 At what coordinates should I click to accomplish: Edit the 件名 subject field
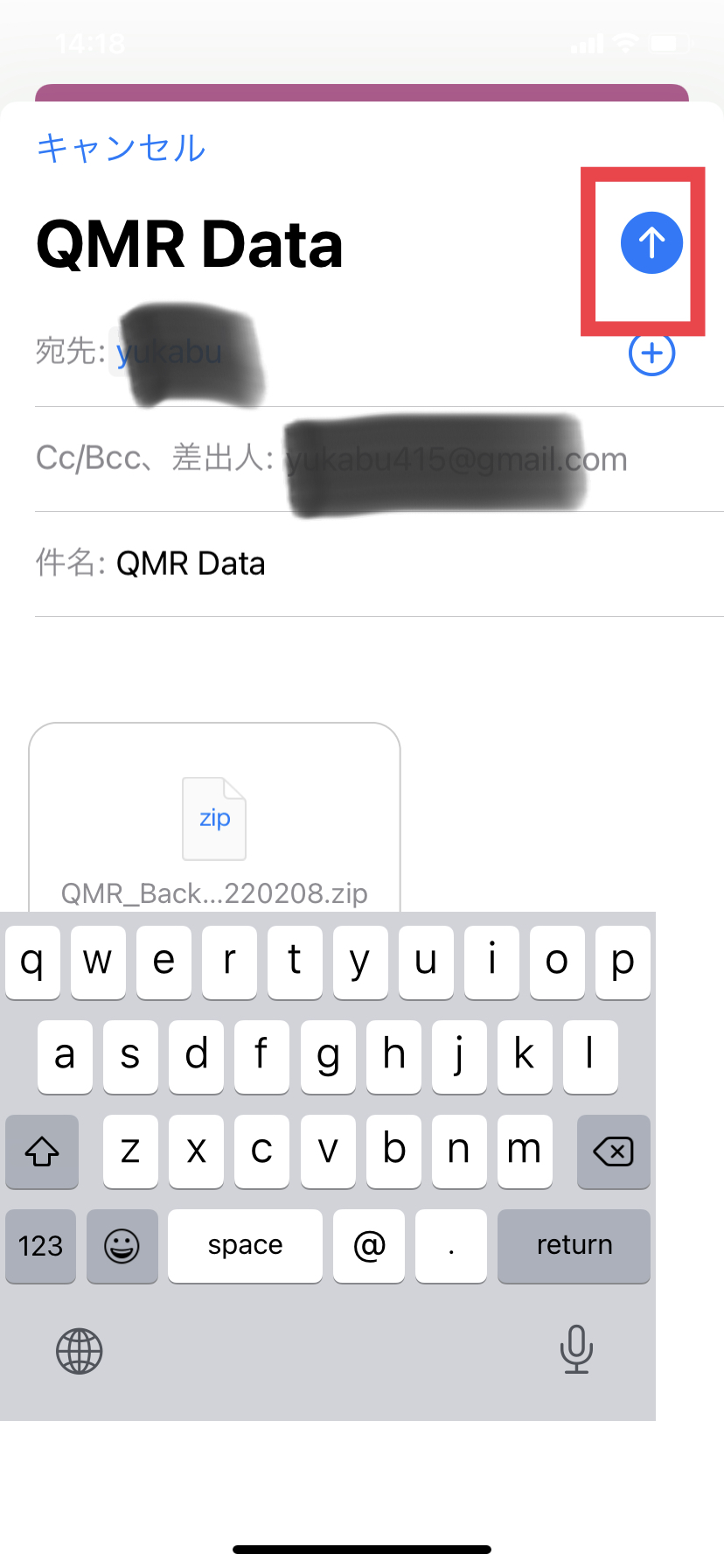click(x=393, y=563)
